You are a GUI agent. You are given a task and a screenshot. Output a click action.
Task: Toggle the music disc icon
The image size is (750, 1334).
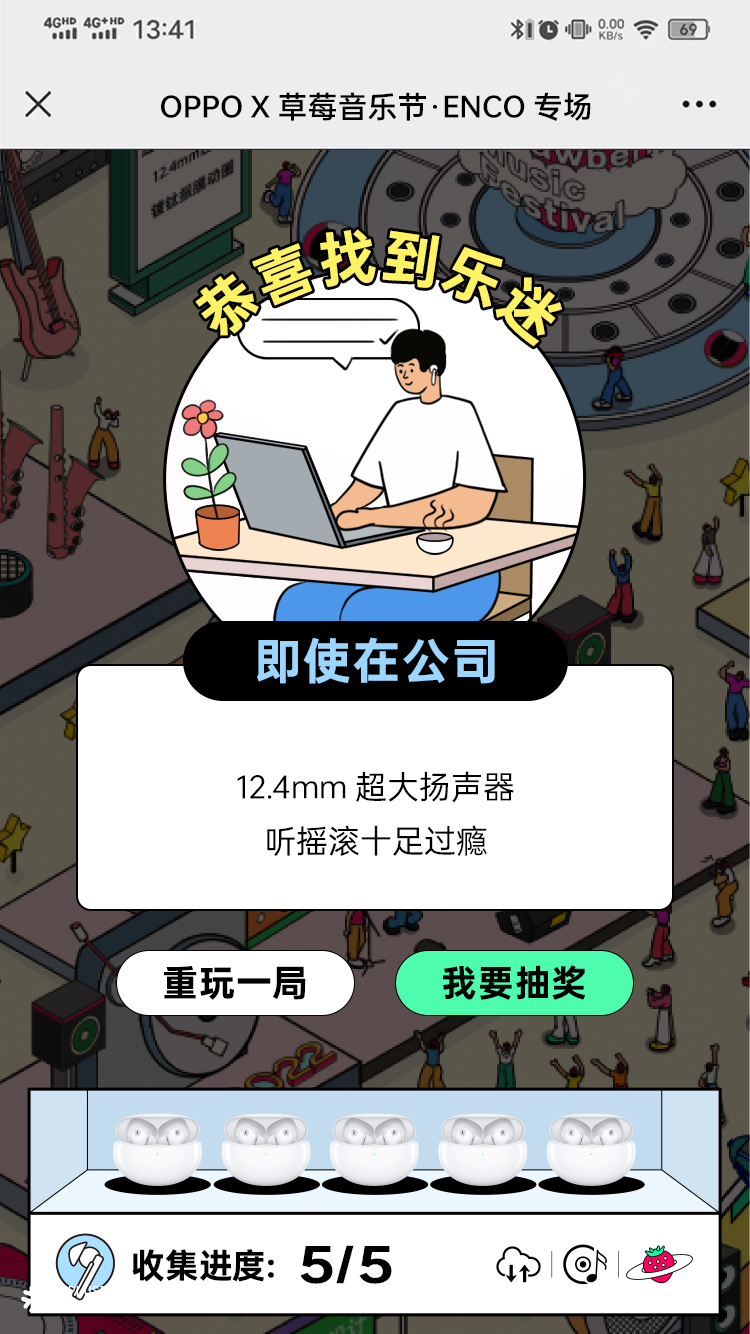tap(584, 1266)
